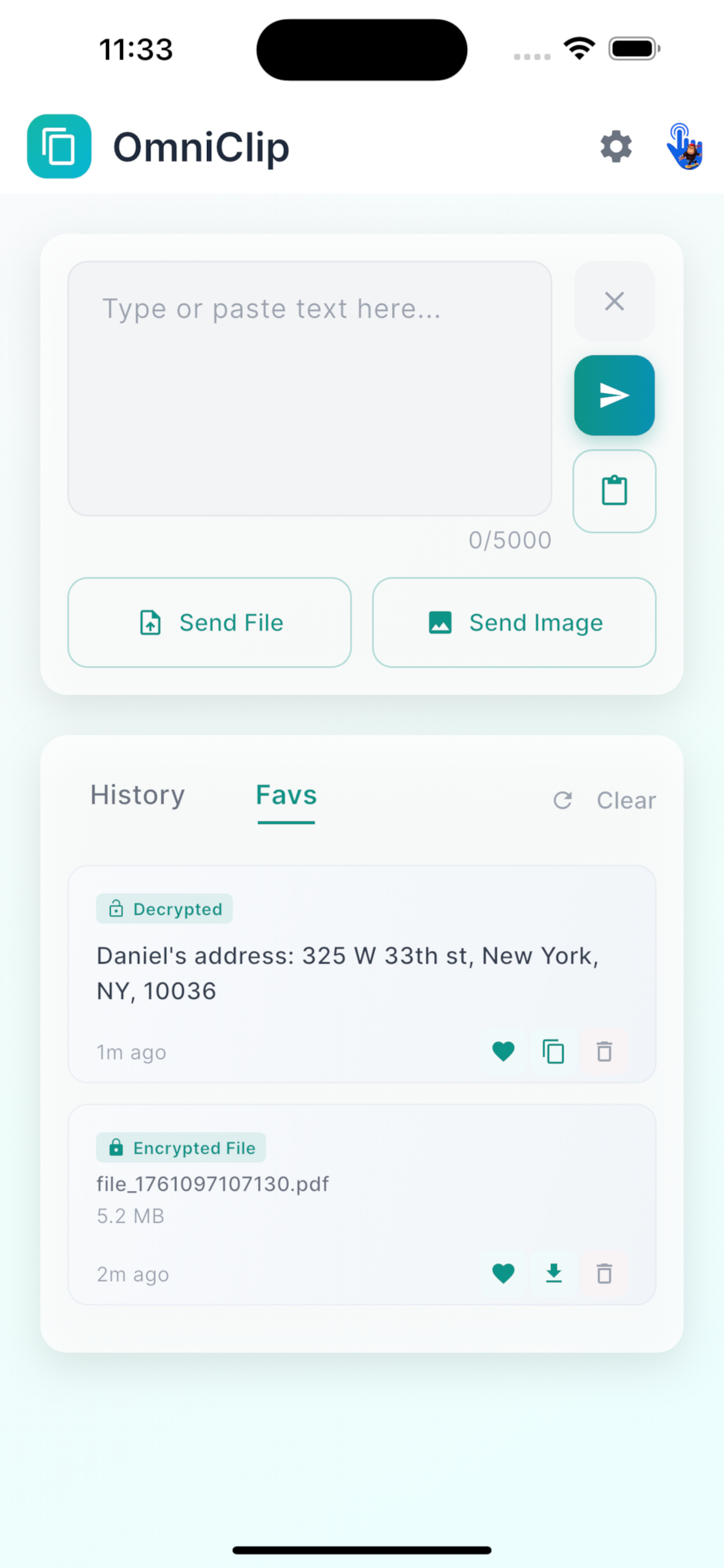Clear the text box with the X
Screen dimensions: 724x1568
click(x=614, y=302)
